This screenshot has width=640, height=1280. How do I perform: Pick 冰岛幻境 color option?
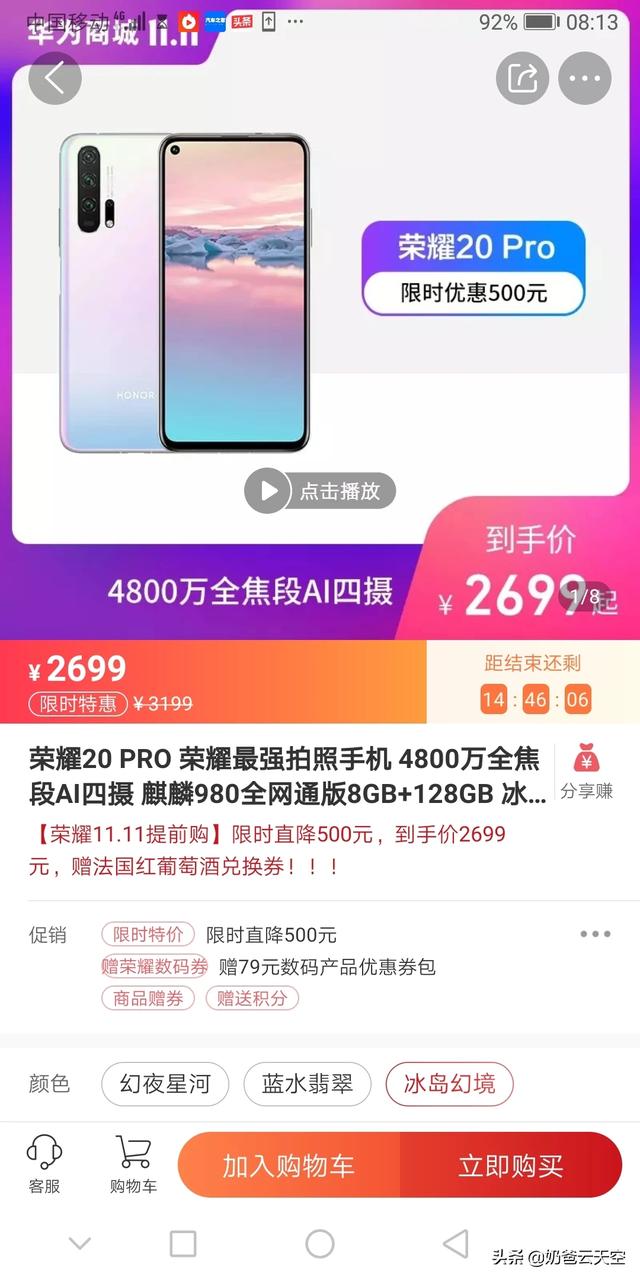(x=449, y=1084)
